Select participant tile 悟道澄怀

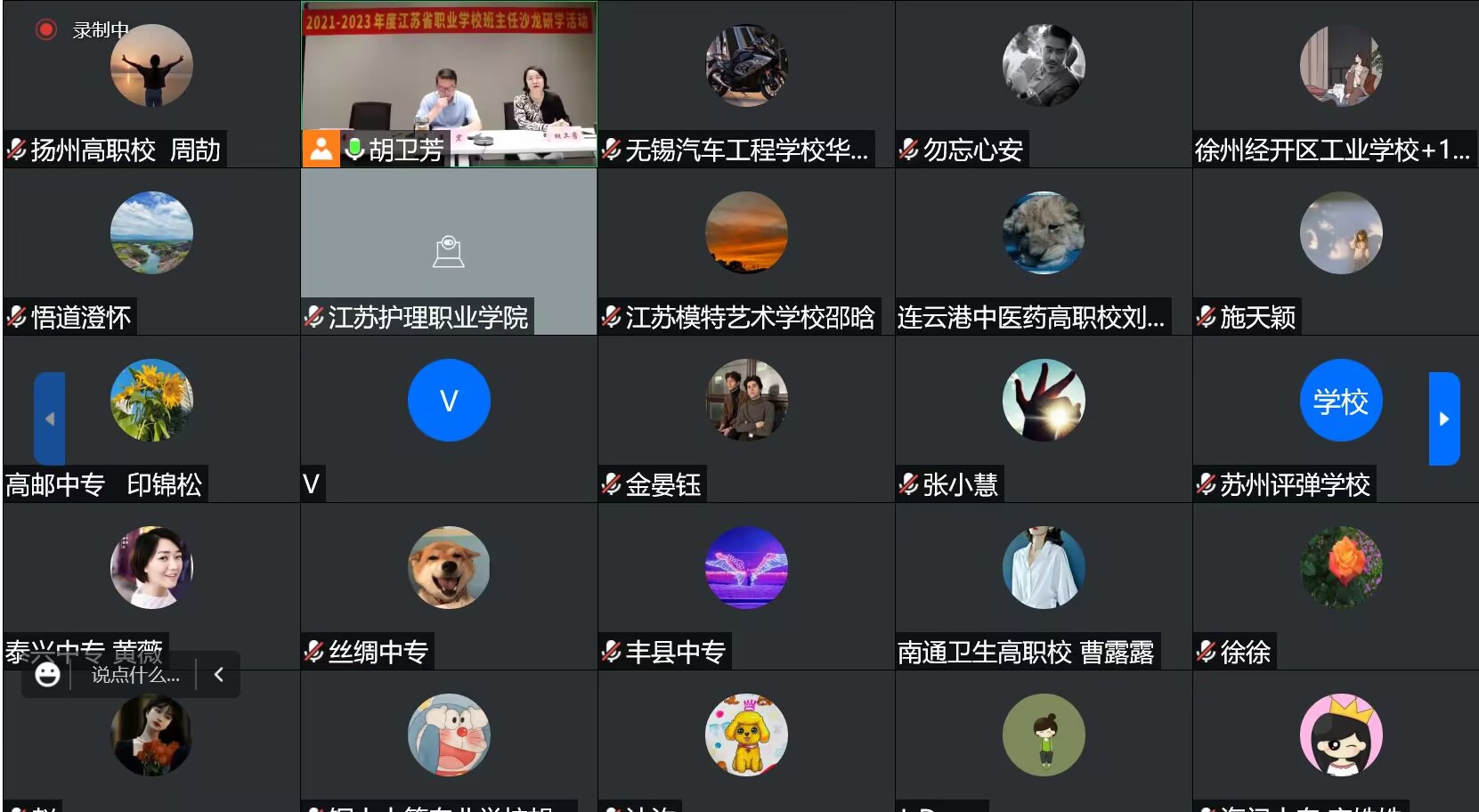click(151, 251)
